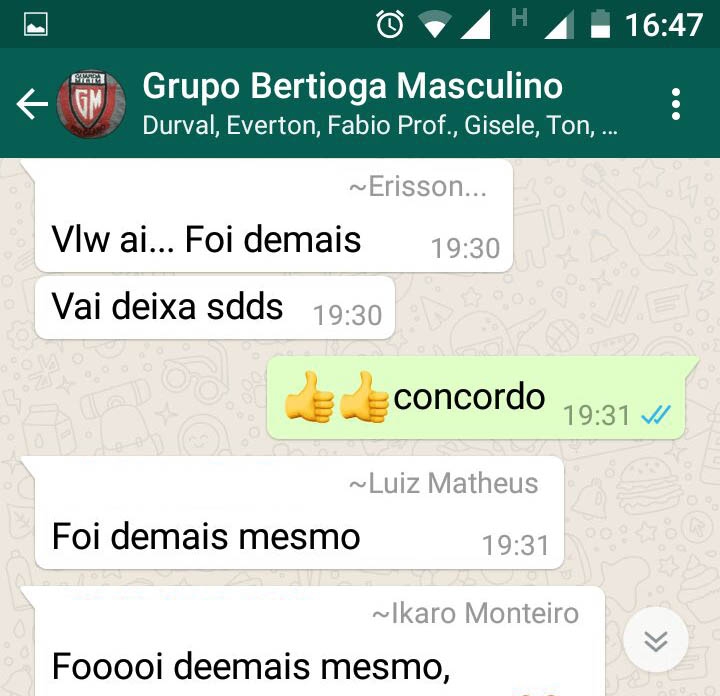Jump to the latest messages with down arrow

point(655,641)
